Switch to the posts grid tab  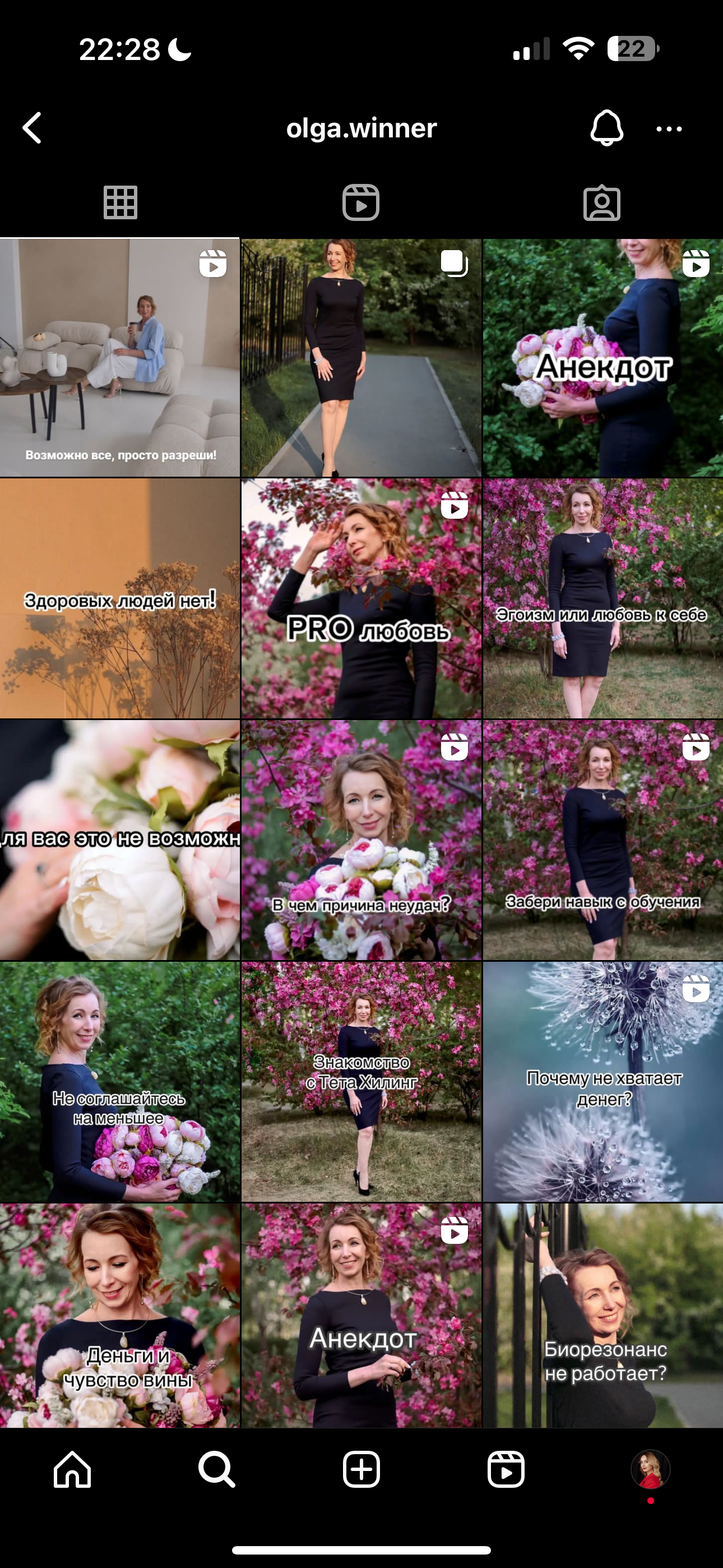pyautogui.click(x=120, y=202)
